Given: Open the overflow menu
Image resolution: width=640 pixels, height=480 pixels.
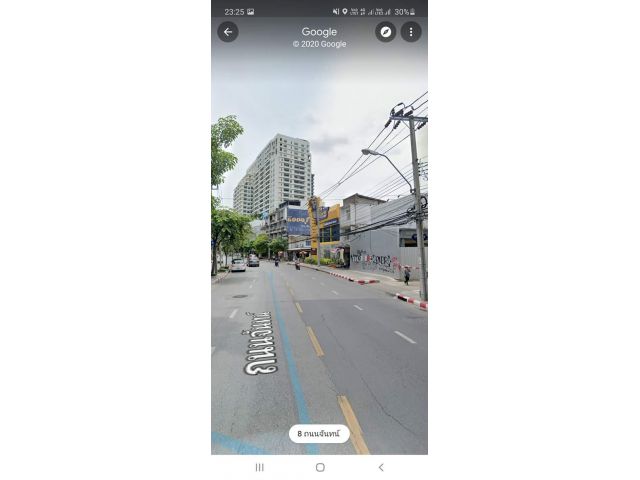Looking at the screenshot, I should click(411, 32).
